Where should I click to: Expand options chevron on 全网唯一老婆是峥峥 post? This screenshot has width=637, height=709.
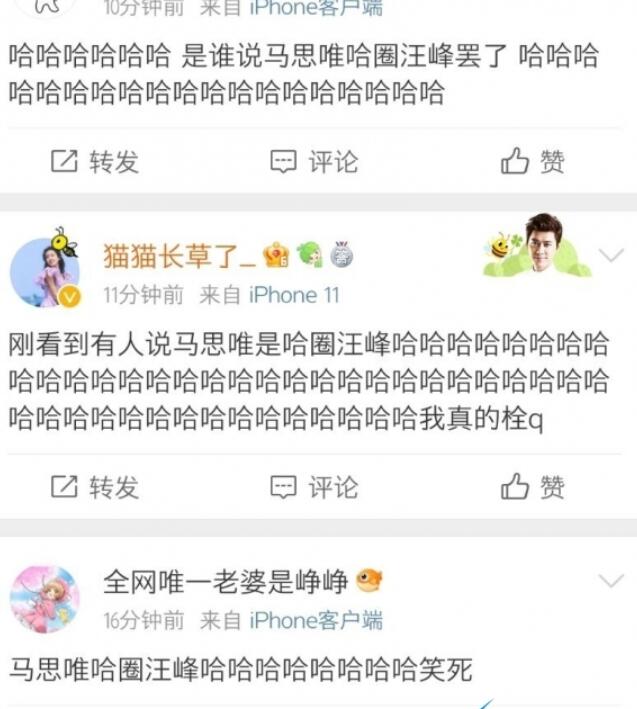[610, 581]
